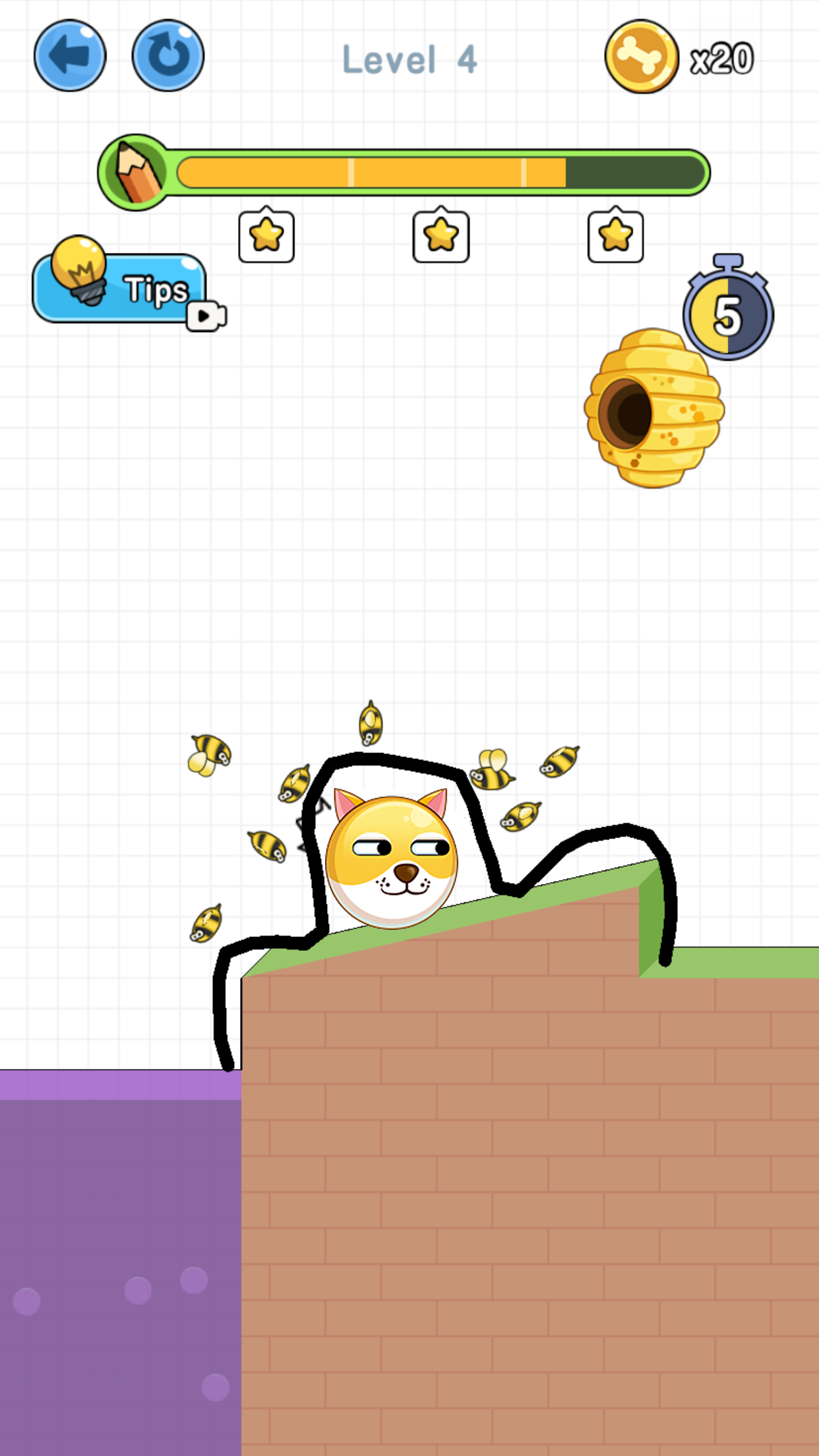The height and width of the screenshot is (1456, 819).
Task: Go back using the blue arrow button
Action: pos(70,55)
